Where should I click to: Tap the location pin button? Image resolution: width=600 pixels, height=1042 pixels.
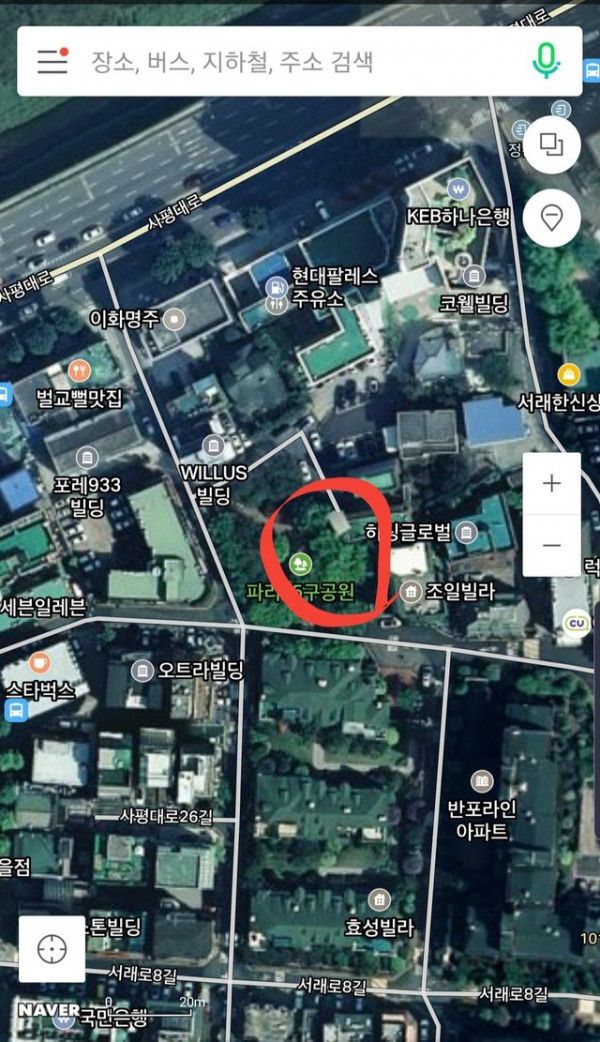551,218
